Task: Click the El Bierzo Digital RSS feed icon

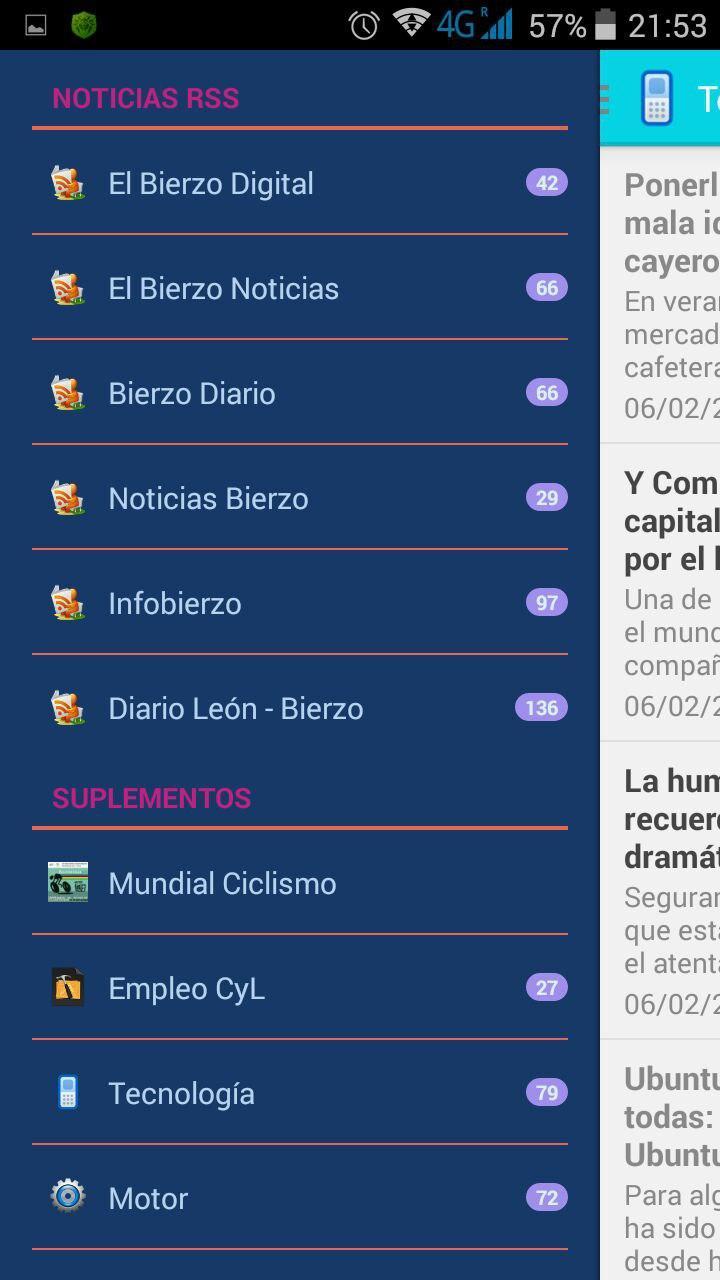Action: coord(67,183)
